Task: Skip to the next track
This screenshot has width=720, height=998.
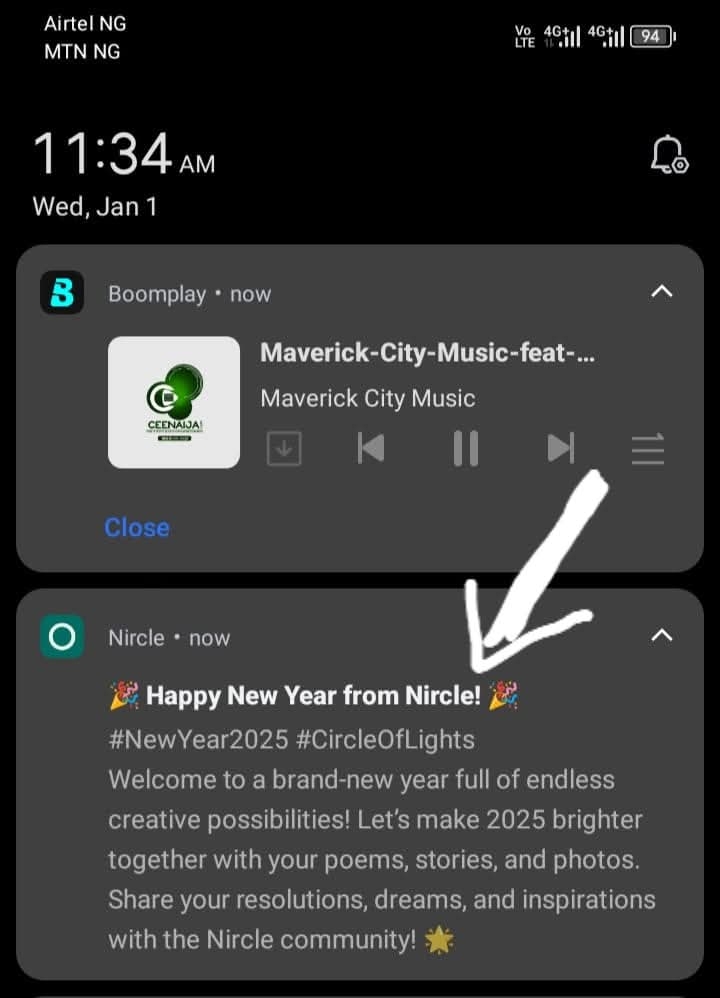Action: click(x=561, y=449)
